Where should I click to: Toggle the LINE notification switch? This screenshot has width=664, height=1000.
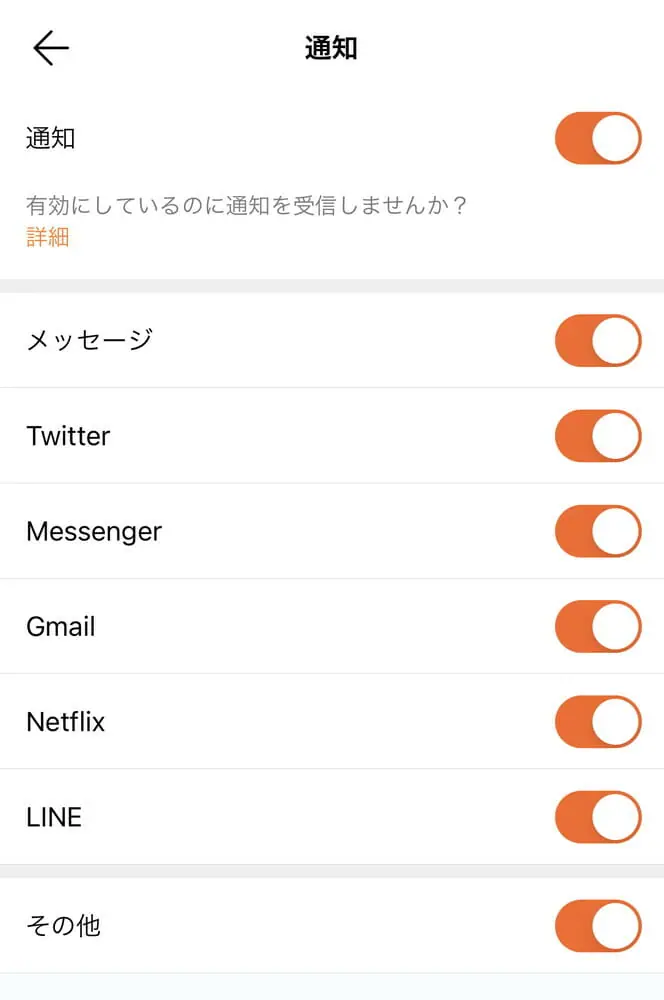(x=598, y=817)
